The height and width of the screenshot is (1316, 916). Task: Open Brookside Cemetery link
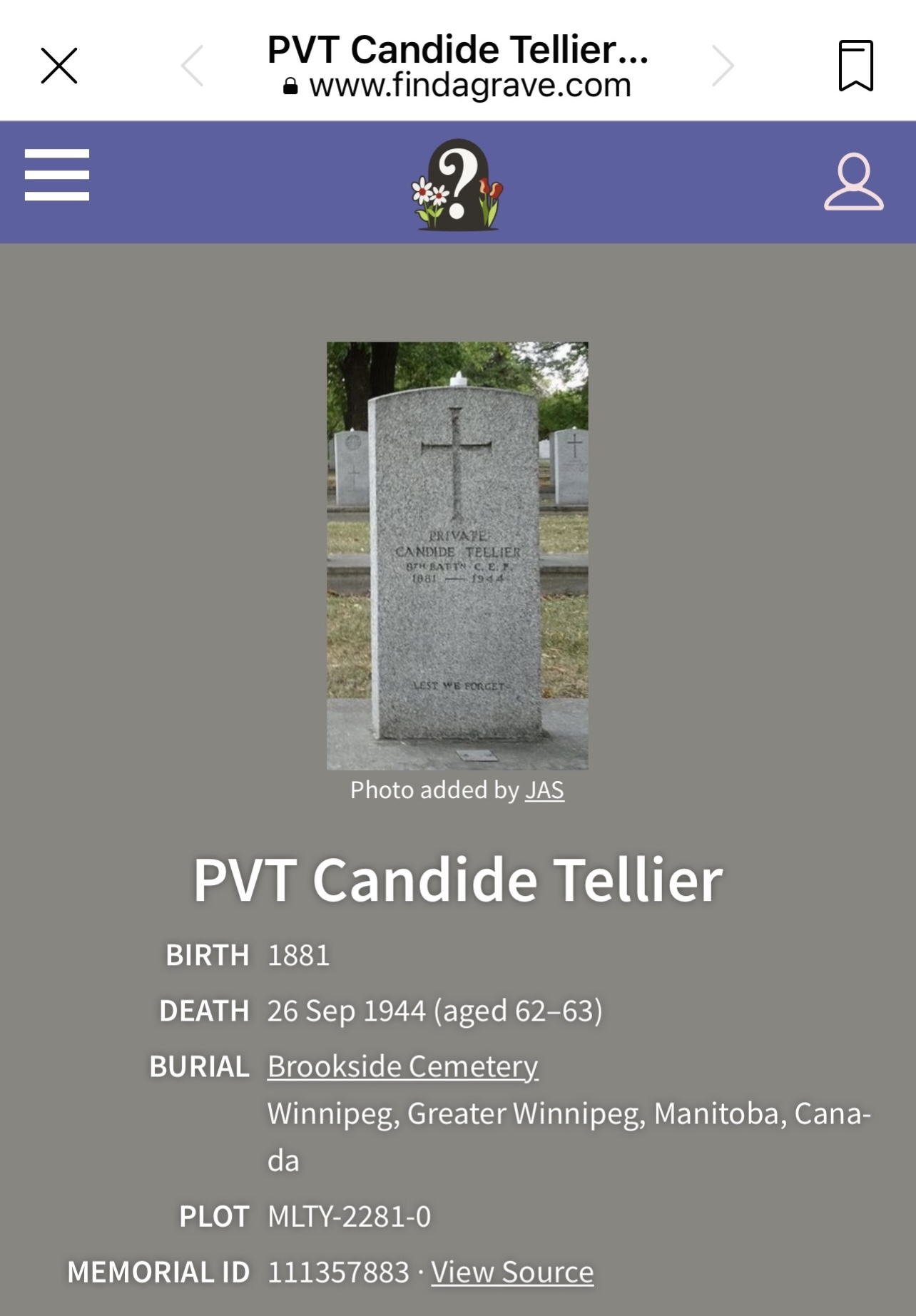[x=402, y=1066]
